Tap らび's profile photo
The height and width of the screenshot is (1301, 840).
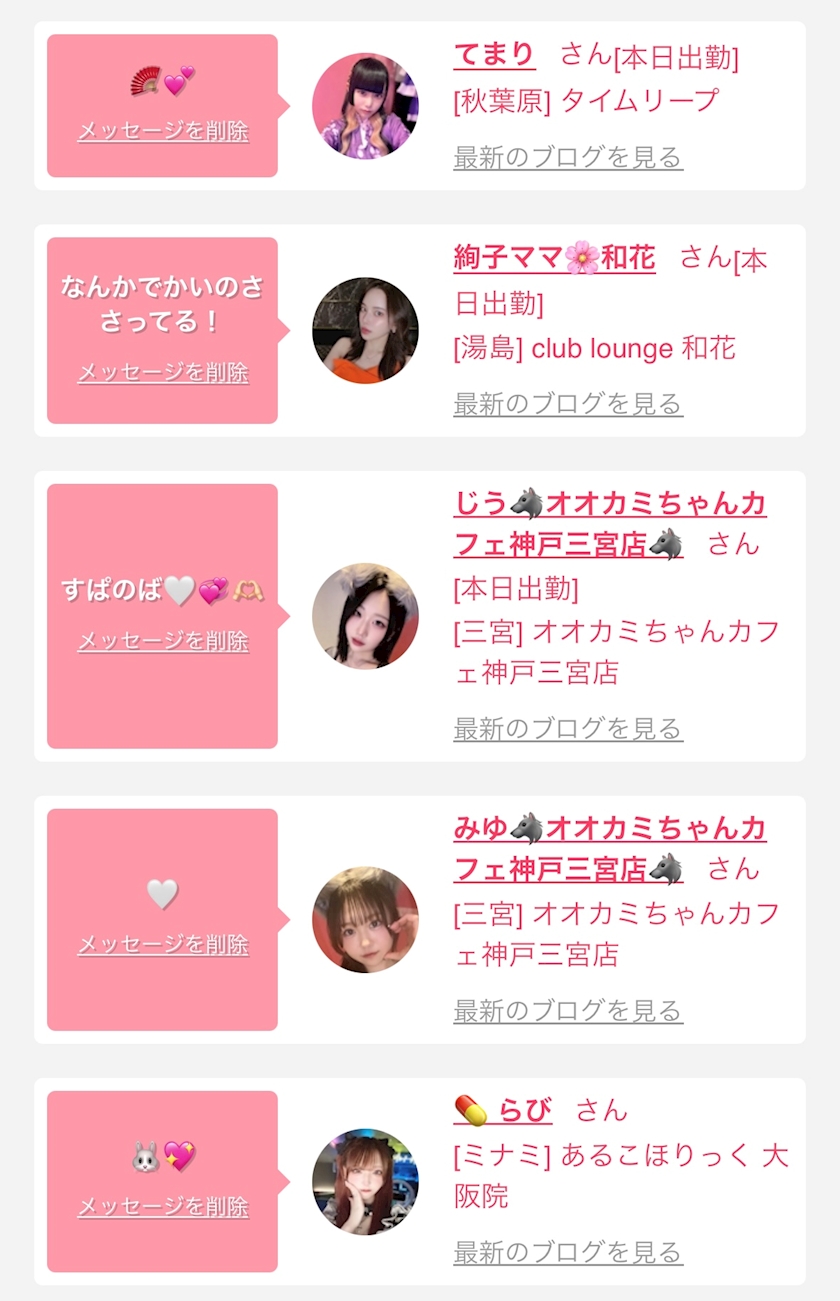(x=365, y=1182)
